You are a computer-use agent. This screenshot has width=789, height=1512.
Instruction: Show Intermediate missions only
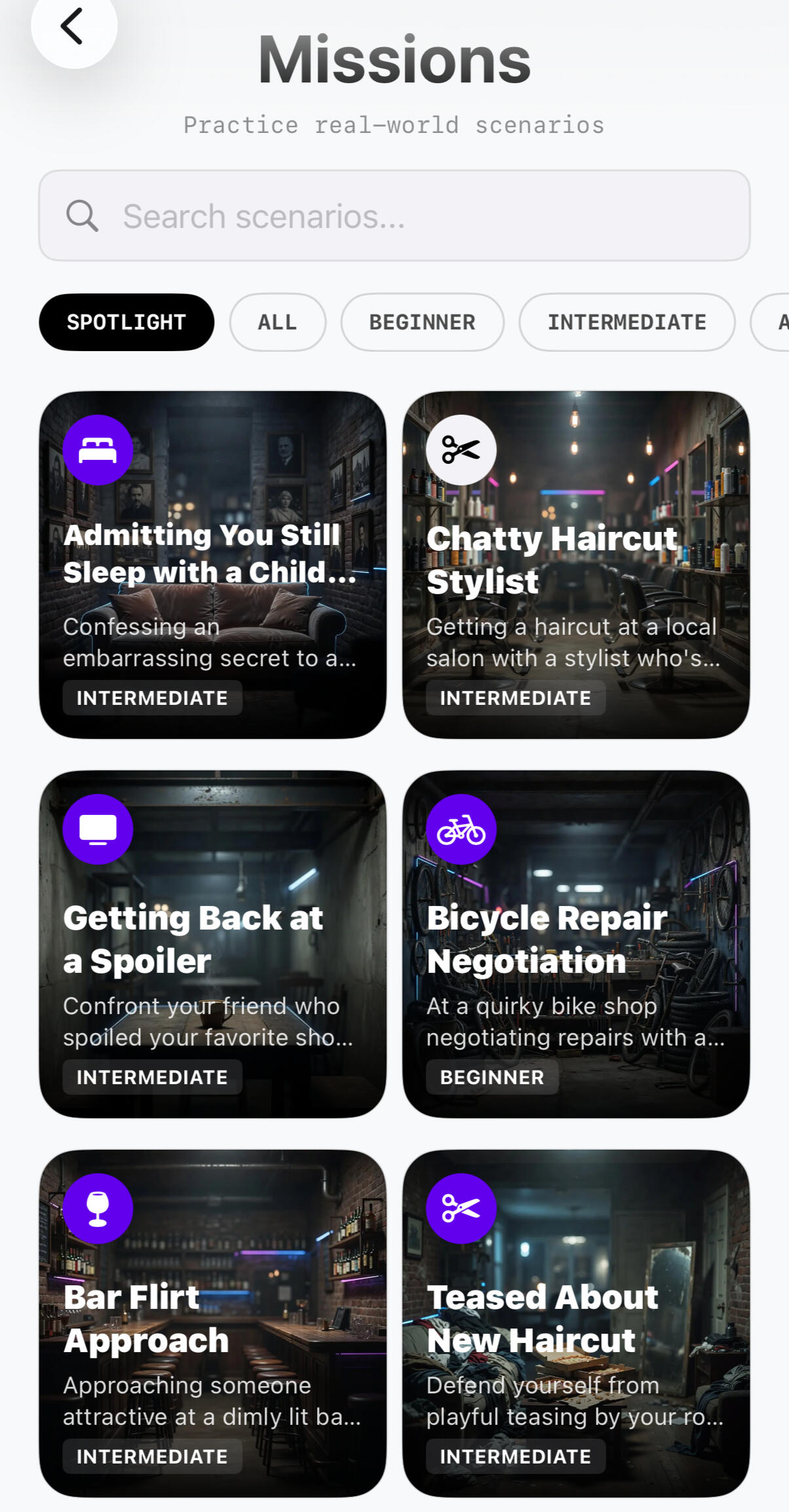[627, 322]
